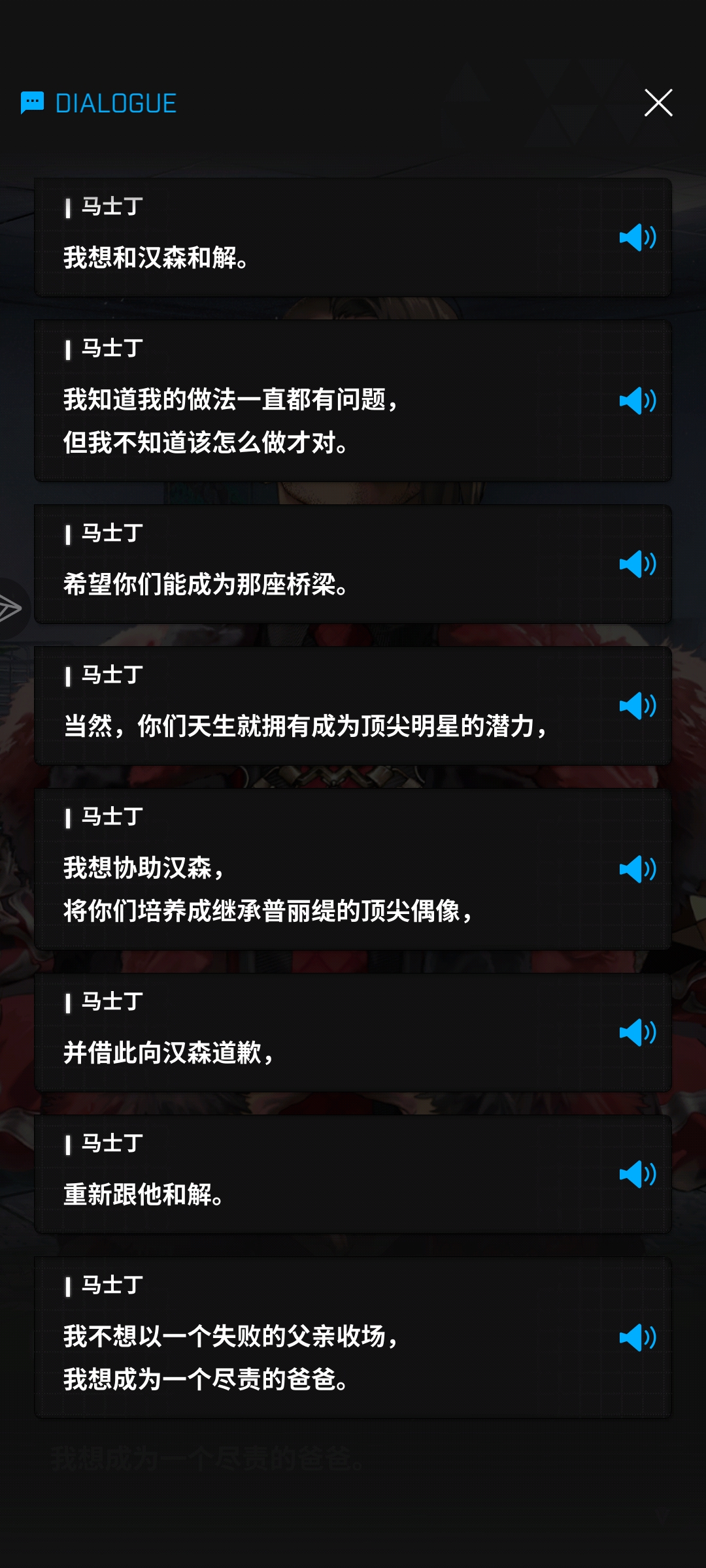Play voice for 重新跟他和解
This screenshot has width=706, height=1568.
637,1174
